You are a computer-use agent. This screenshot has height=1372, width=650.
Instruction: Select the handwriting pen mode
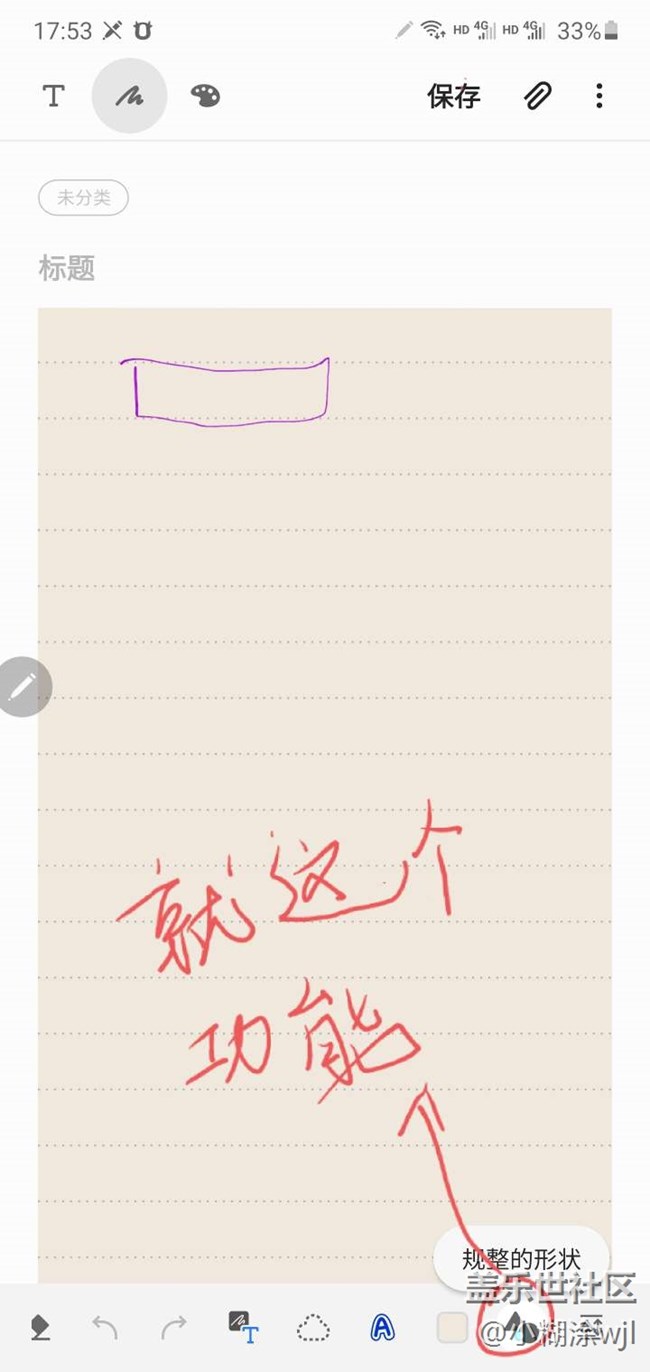coord(129,96)
